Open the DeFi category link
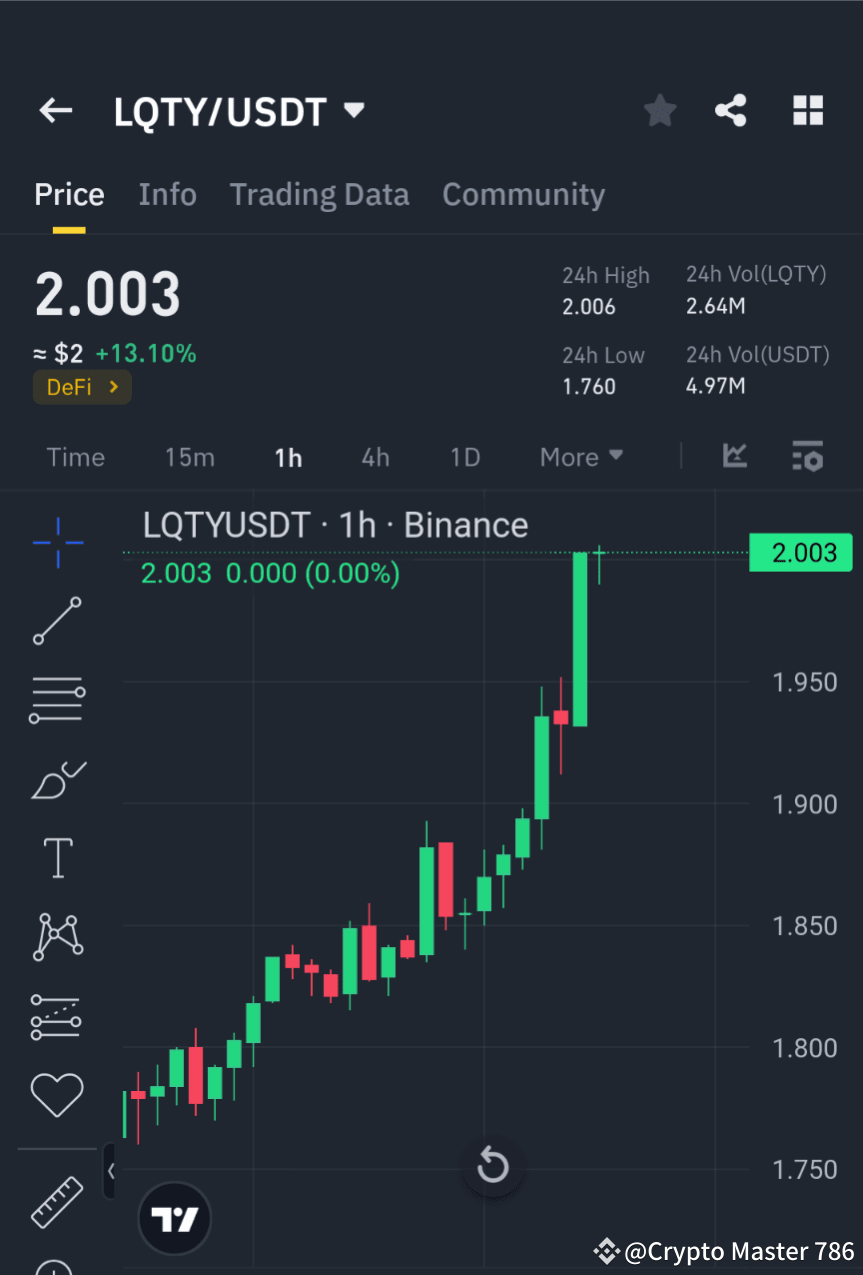863x1275 pixels. (82, 387)
